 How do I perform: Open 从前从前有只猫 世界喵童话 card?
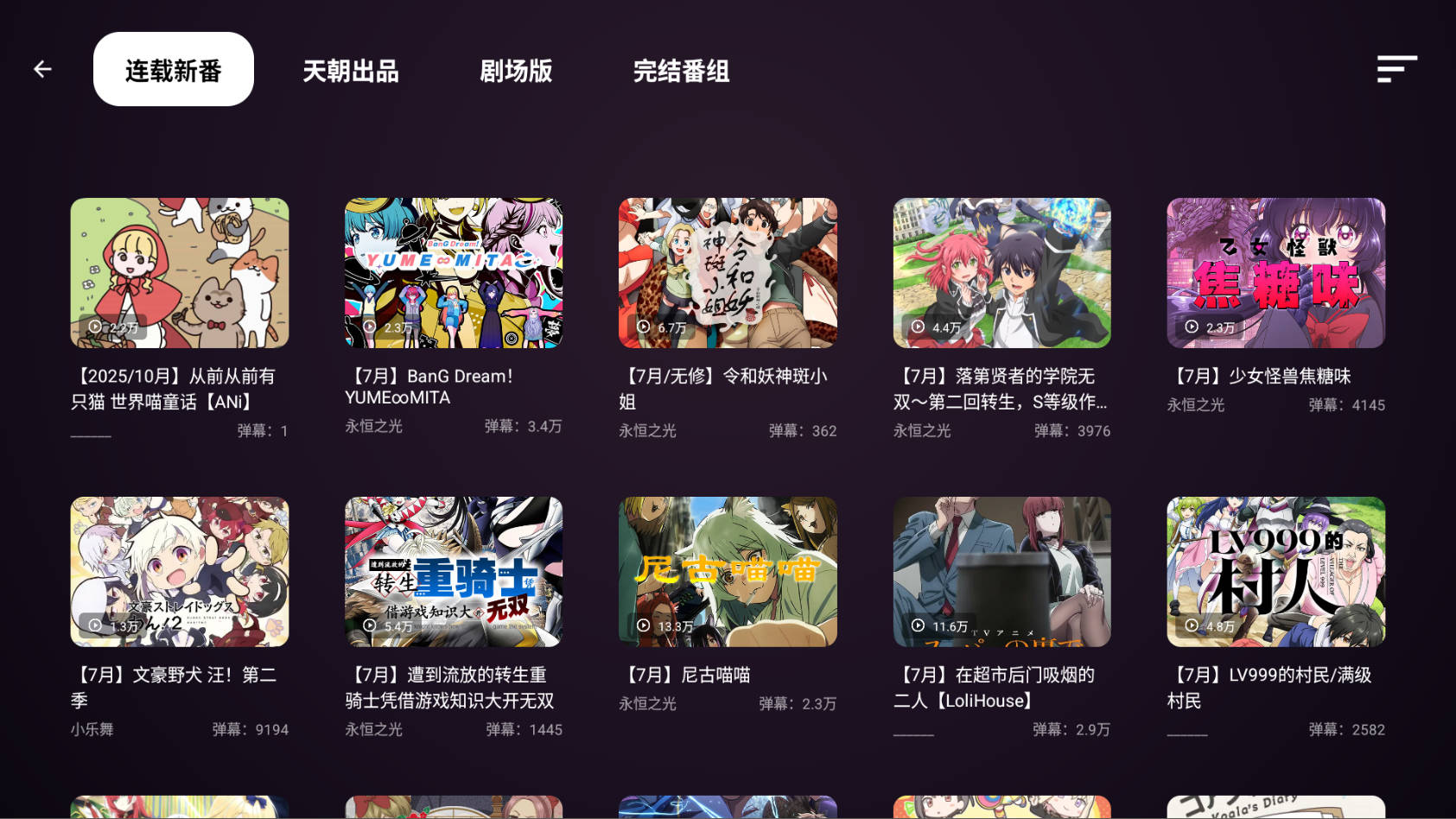pyautogui.click(x=180, y=319)
